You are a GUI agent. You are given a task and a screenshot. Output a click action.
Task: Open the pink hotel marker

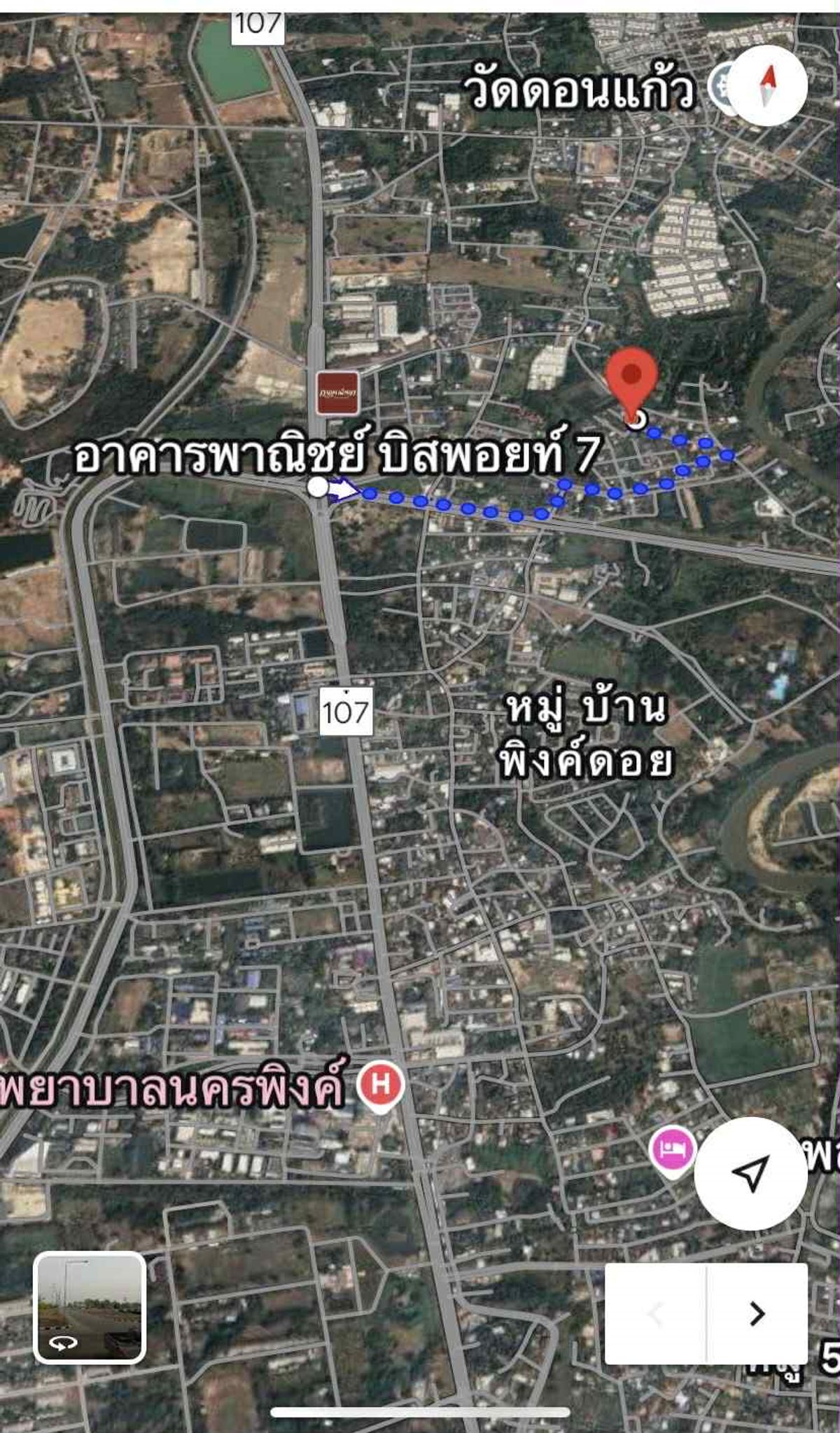(x=673, y=1151)
